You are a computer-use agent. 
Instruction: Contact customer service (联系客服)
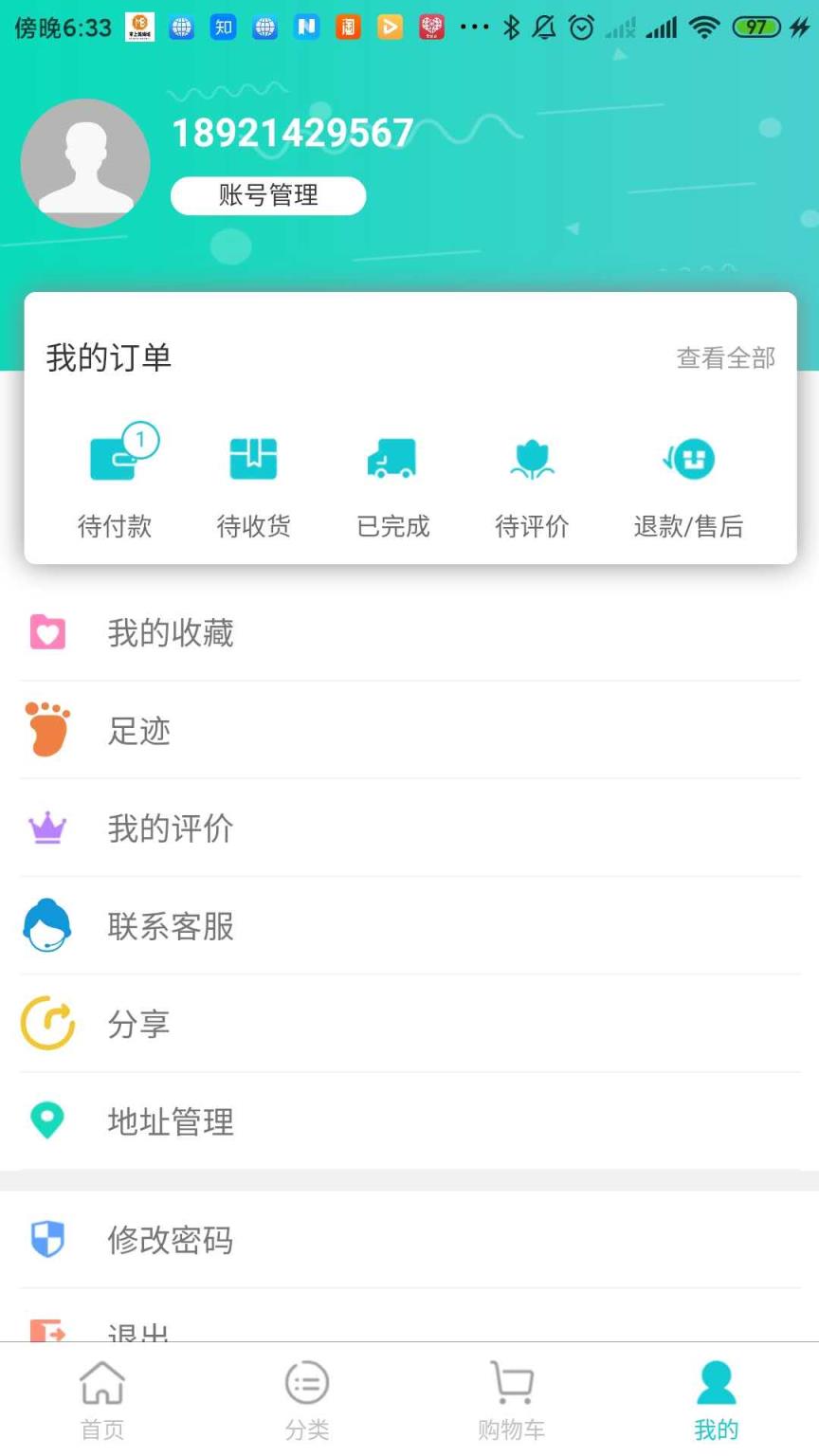pyautogui.click(x=169, y=926)
